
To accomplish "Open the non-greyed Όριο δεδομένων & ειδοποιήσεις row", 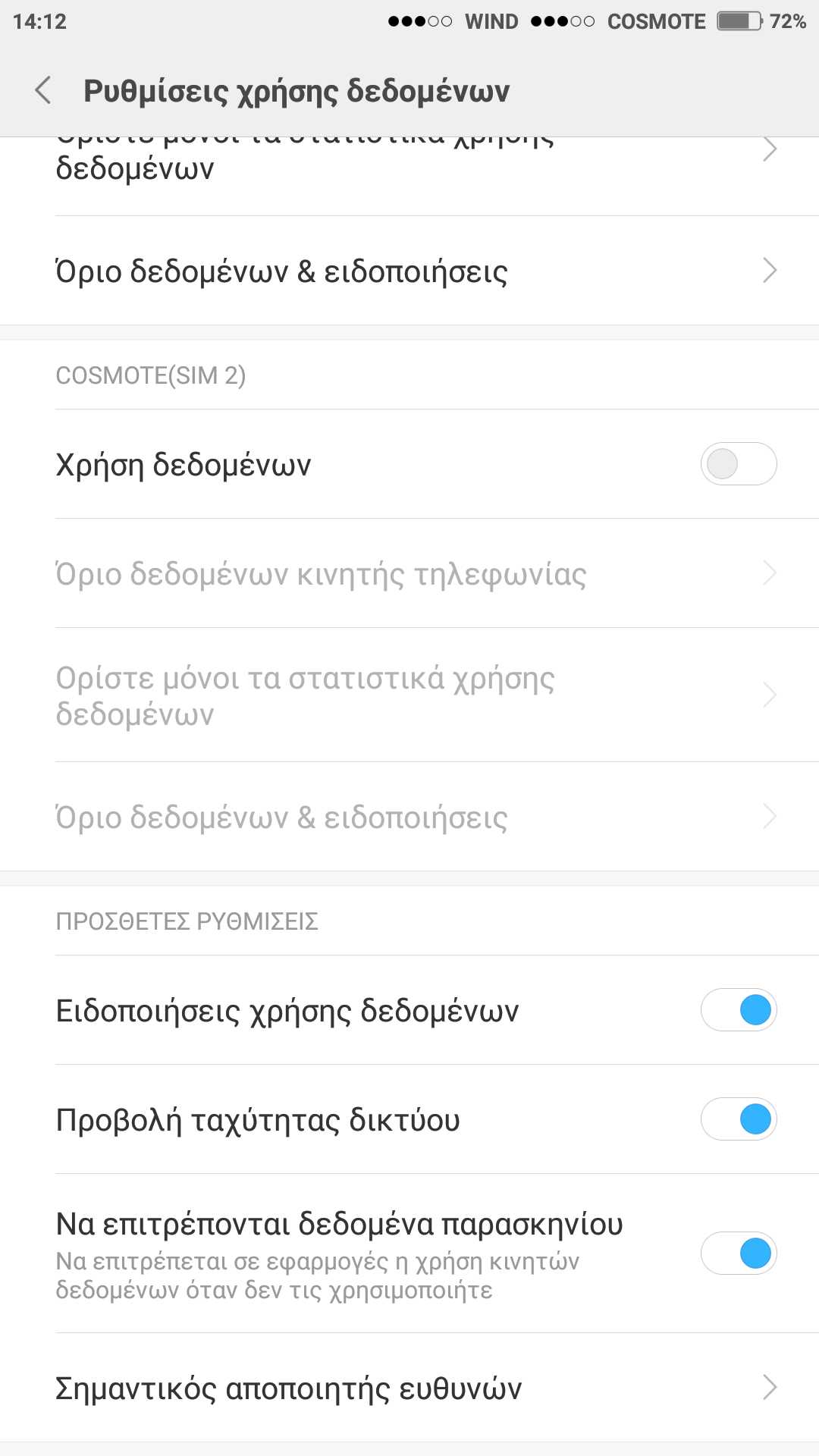I will click(x=409, y=271).
